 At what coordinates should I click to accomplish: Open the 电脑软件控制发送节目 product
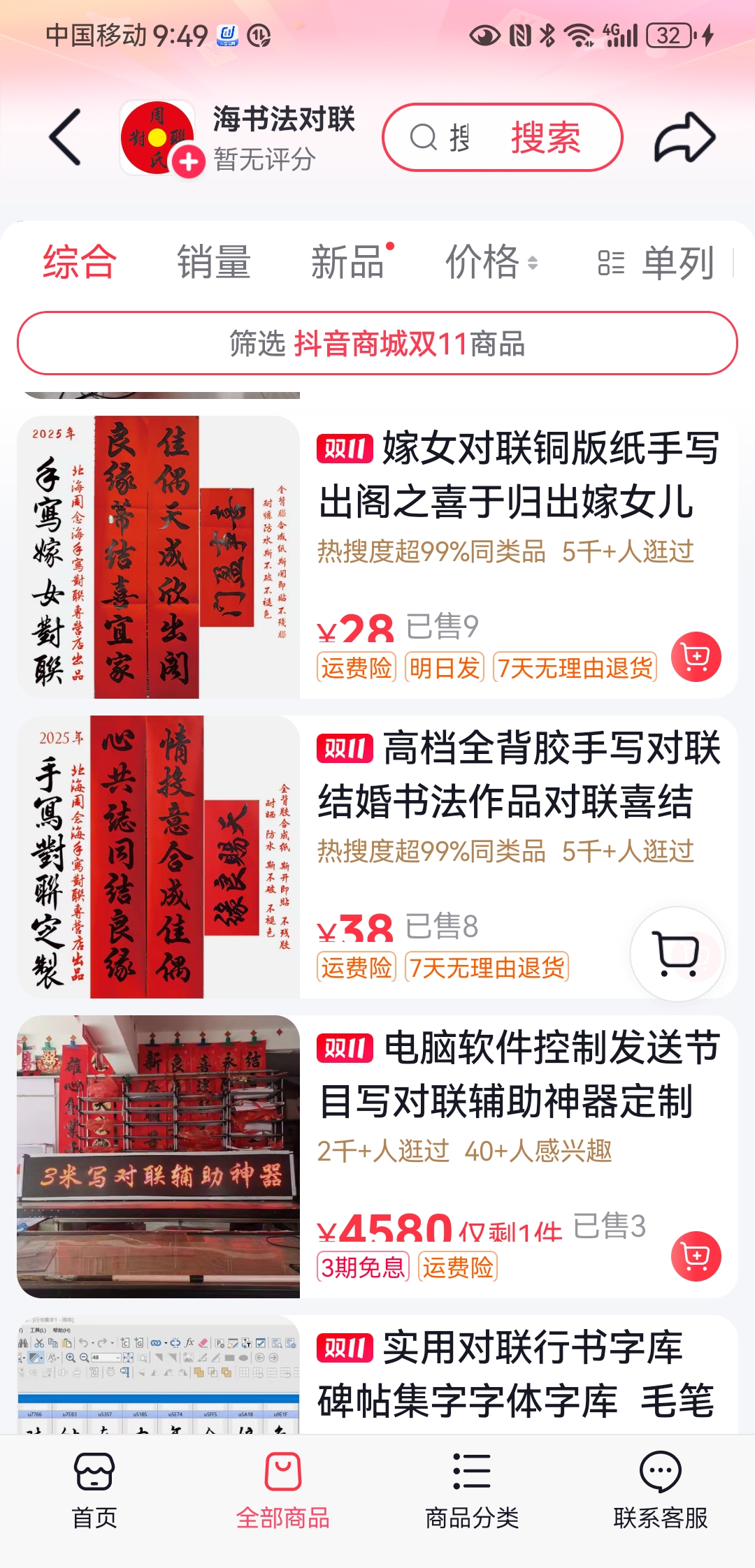(517, 1075)
